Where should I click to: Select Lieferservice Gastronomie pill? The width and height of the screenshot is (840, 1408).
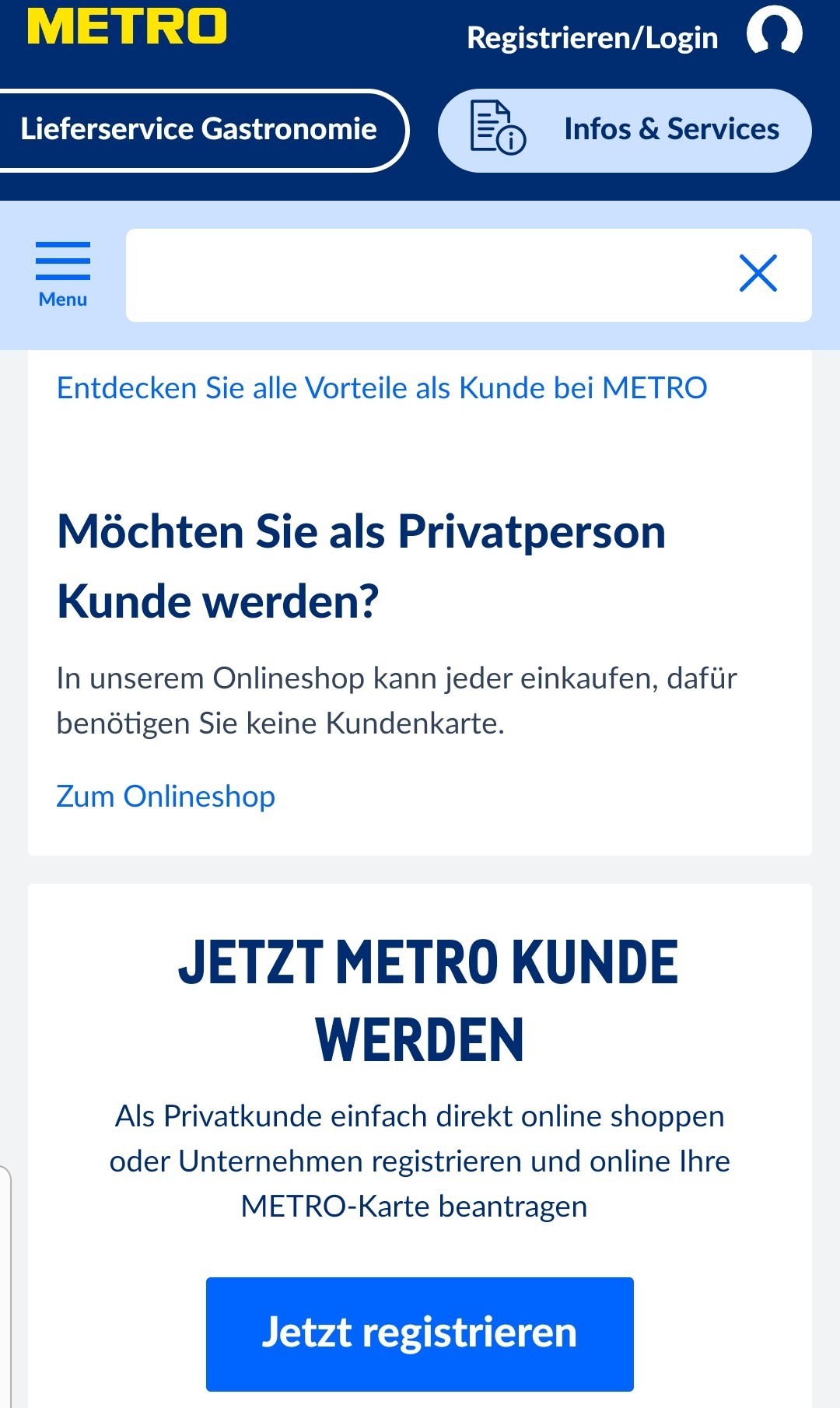click(202, 130)
